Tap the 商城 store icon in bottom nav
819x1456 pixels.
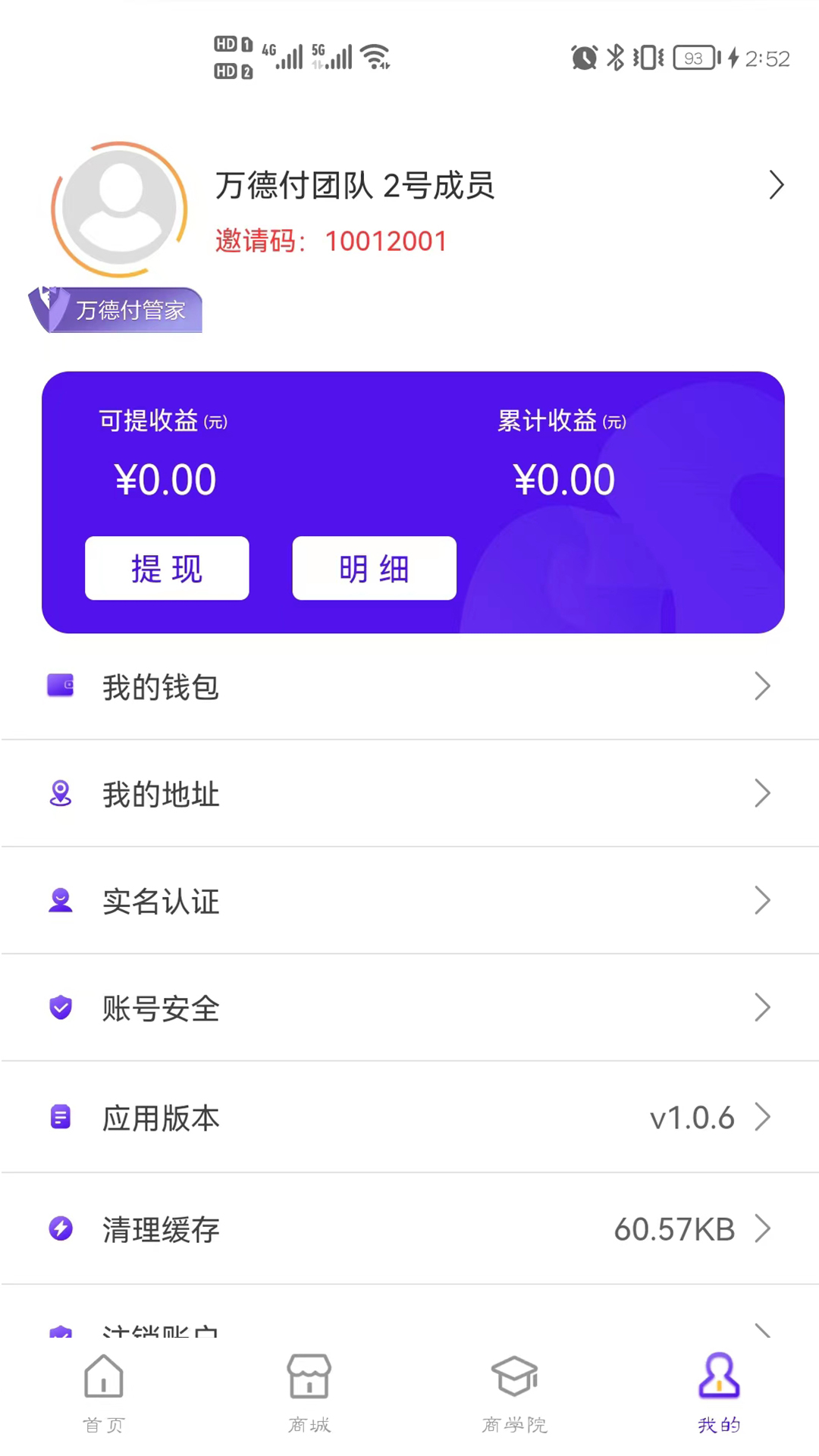tap(309, 1380)
